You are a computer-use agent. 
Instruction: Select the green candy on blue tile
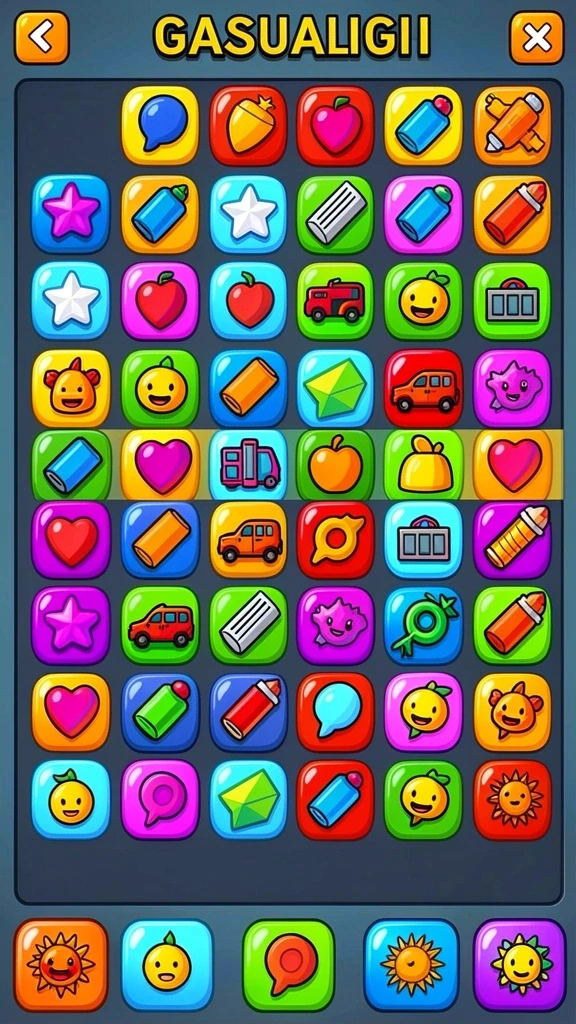coord(424,625)
